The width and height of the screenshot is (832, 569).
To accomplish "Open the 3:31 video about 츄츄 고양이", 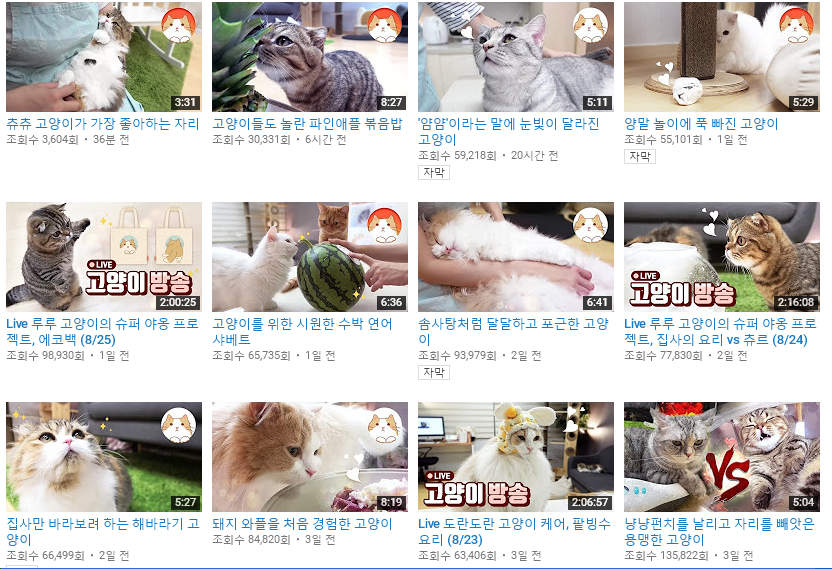I will click(x=103, y=56).
